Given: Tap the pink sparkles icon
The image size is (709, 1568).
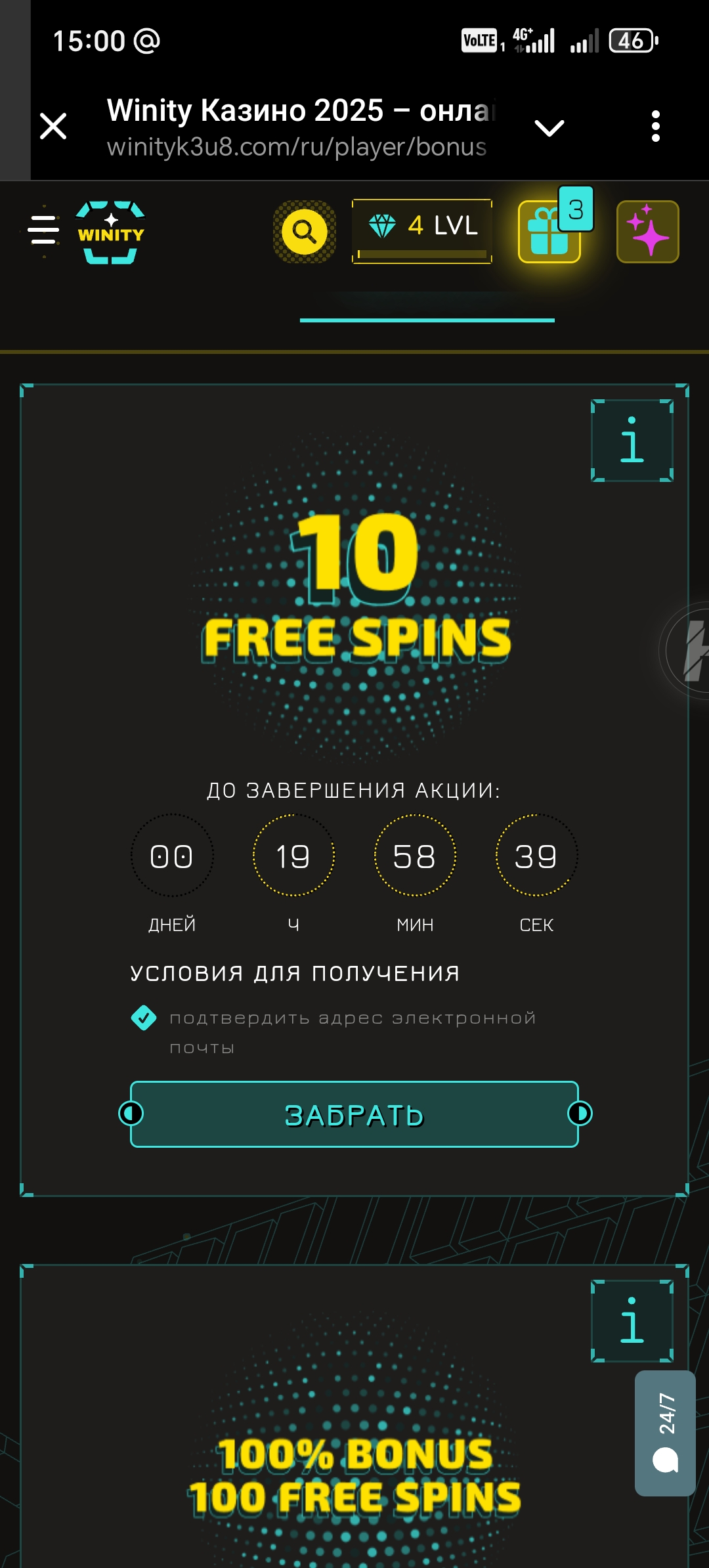Looking at the screenshot, I should pyautogui.click(x=647, y=231).
